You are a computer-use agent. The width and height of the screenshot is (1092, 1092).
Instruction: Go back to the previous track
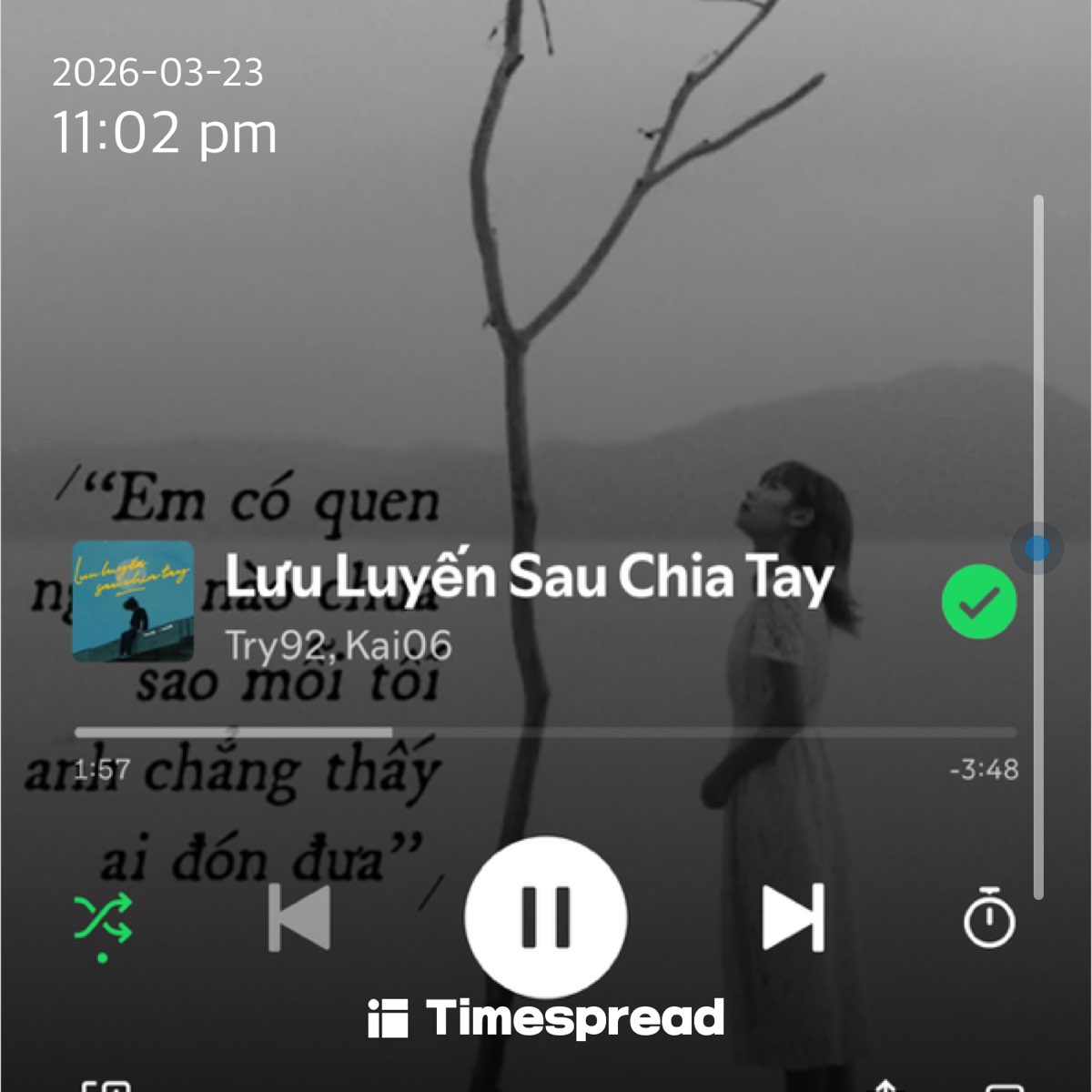(x=299, y=917)
